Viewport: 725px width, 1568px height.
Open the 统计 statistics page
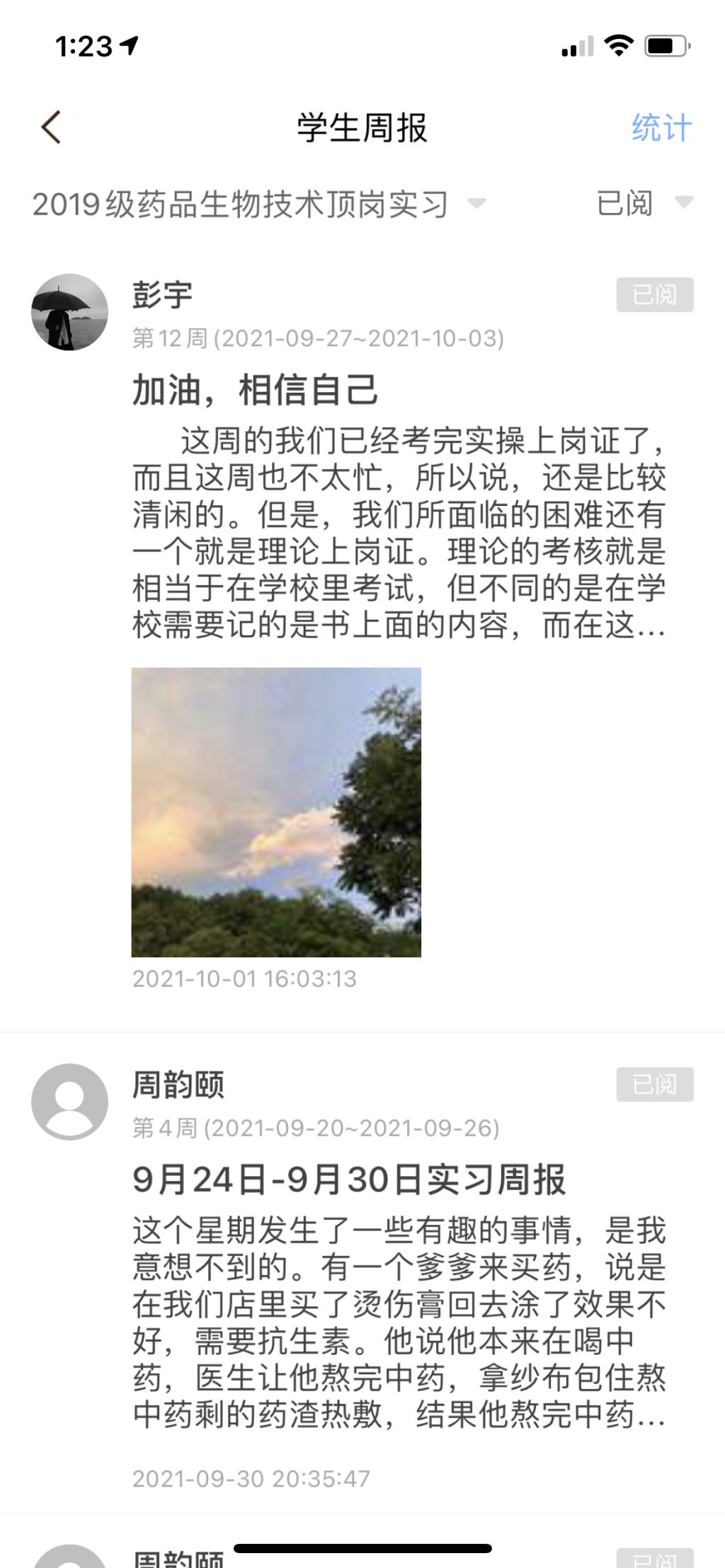tap(661, 128)
